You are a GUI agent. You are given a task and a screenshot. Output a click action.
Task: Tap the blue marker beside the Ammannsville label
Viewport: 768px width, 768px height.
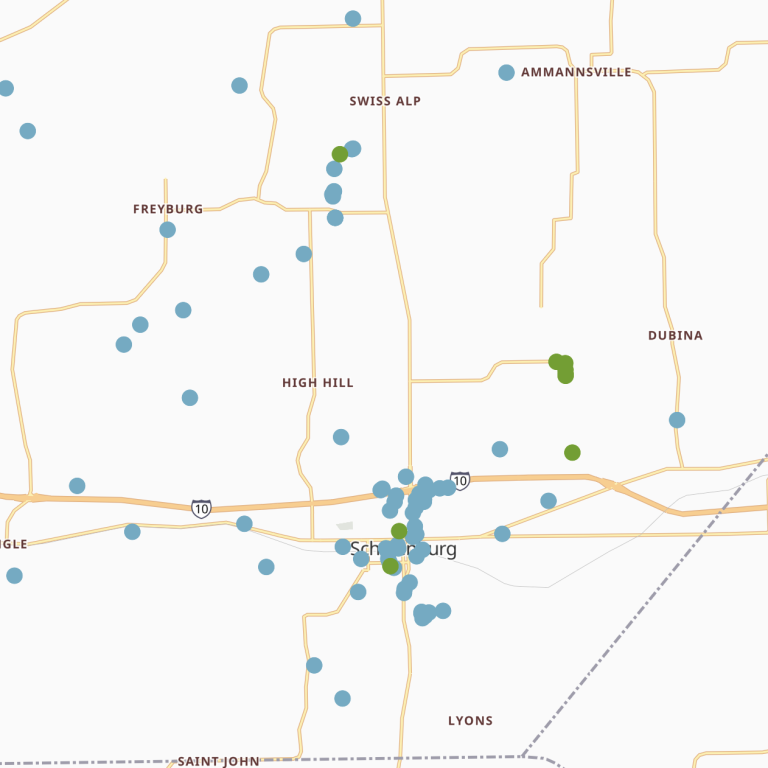(506, 72)
